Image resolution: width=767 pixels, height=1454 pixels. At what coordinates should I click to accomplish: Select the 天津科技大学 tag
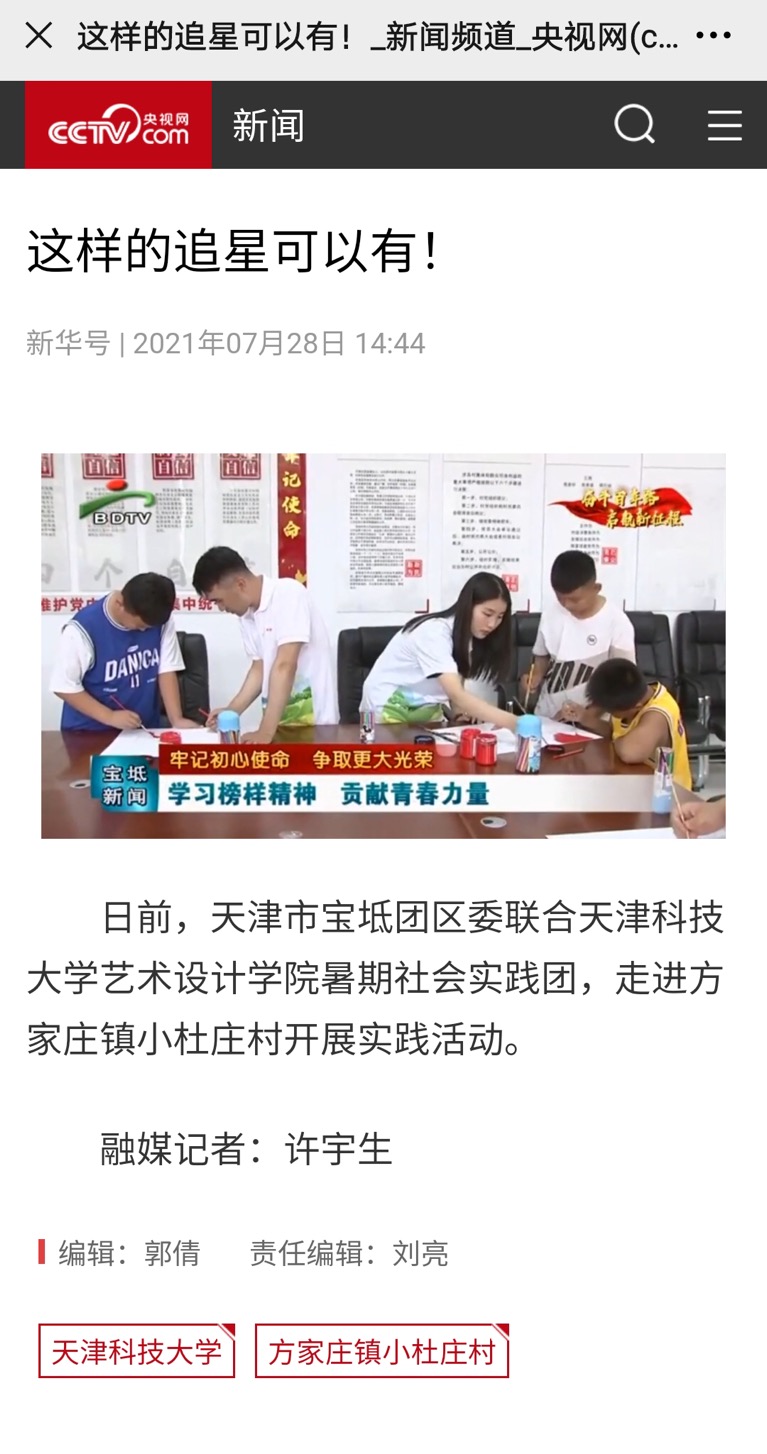[x=137, y=1352]
